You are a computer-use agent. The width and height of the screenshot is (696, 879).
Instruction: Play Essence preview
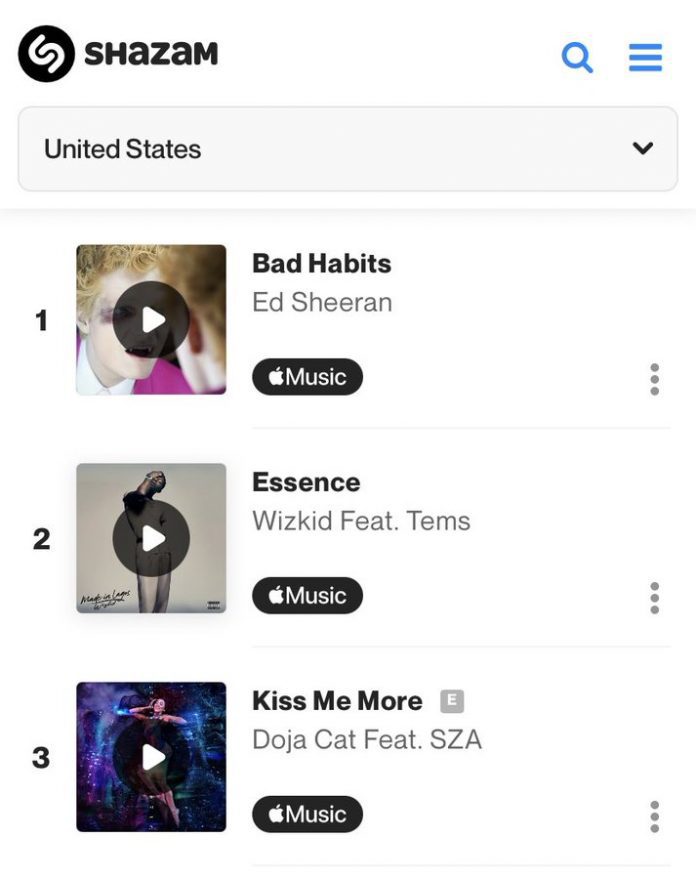click(152, 539)
